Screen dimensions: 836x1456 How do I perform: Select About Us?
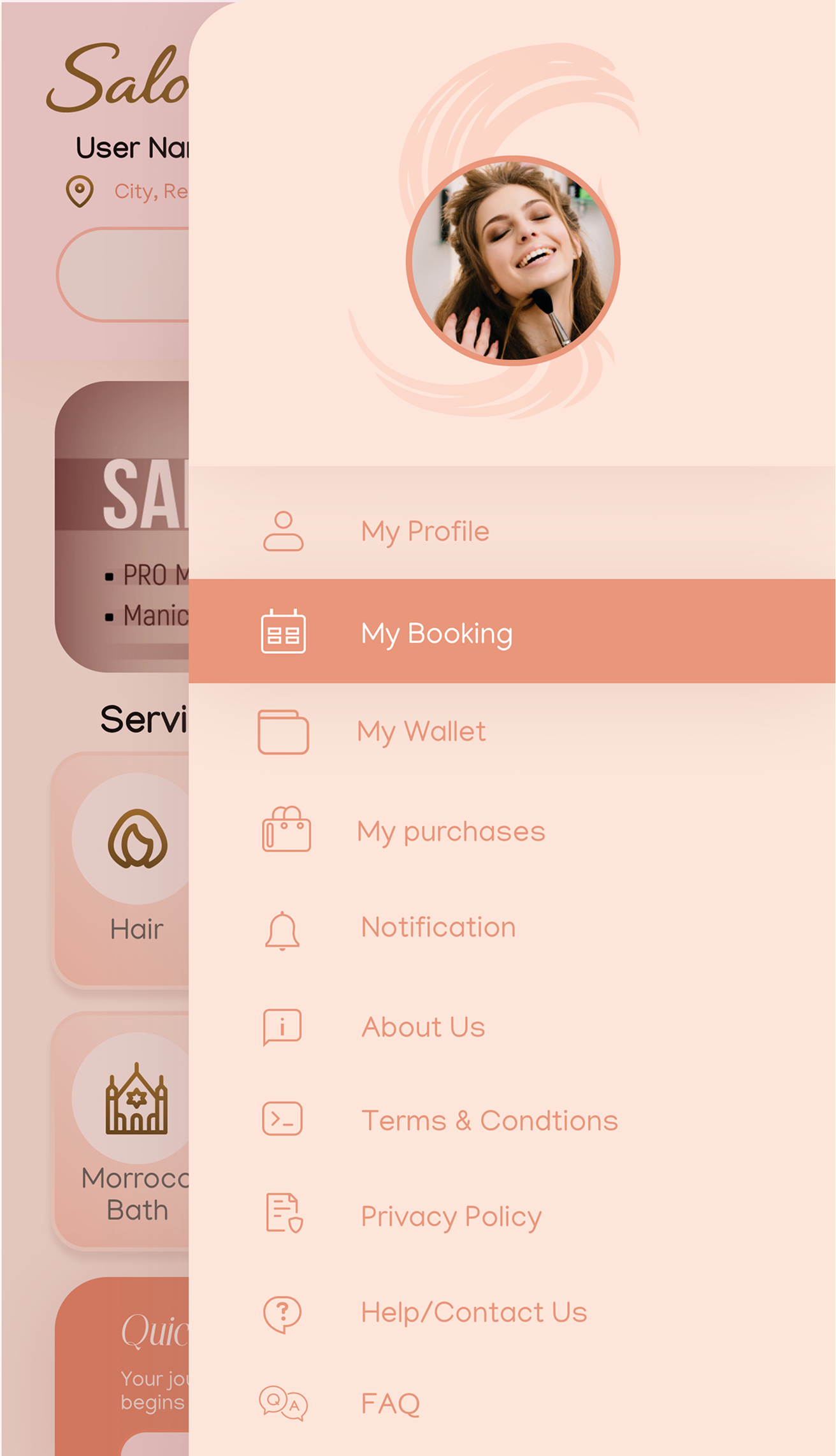(423, 1027)
